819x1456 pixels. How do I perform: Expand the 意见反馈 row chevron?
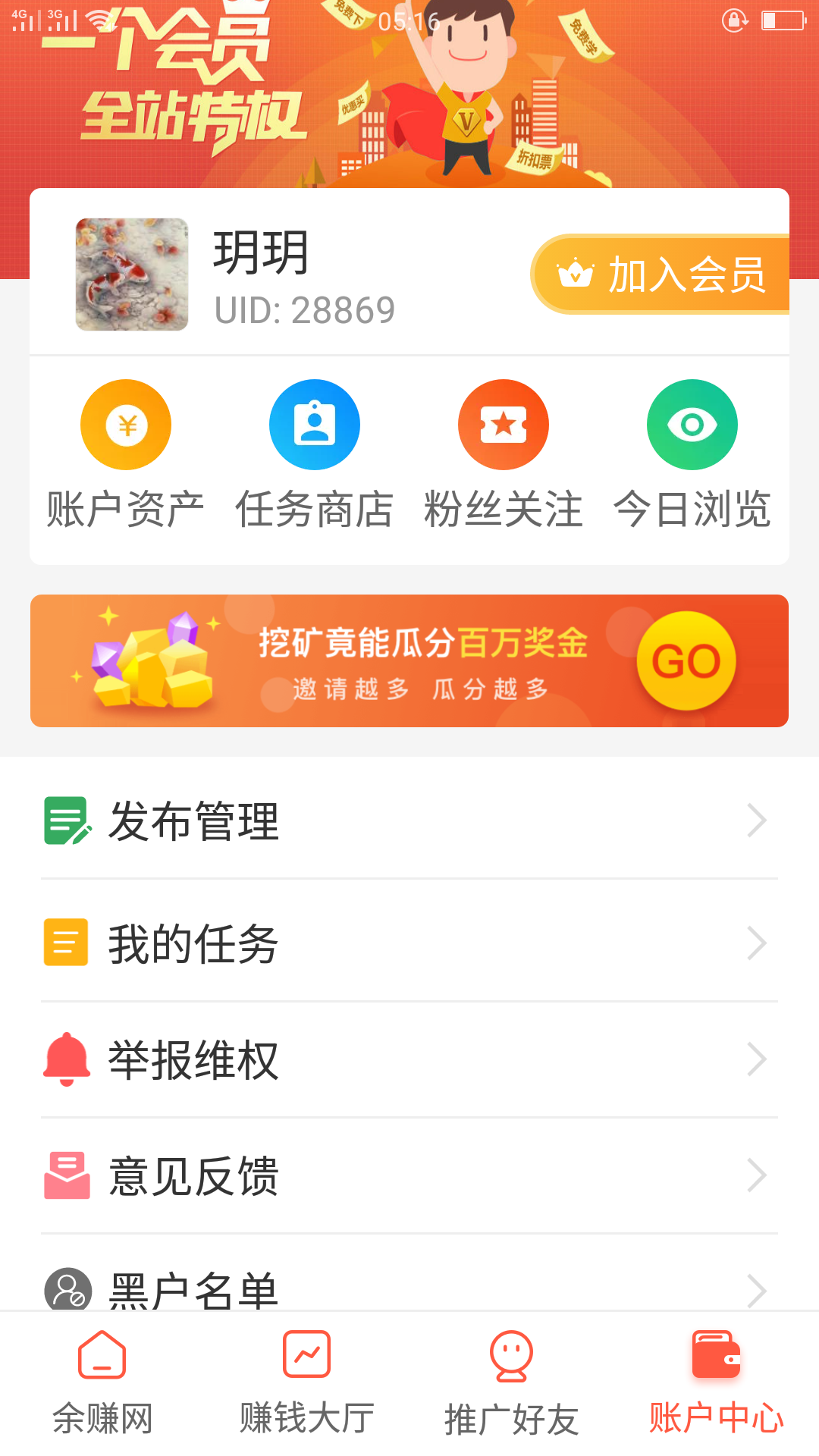(758, 1176)
